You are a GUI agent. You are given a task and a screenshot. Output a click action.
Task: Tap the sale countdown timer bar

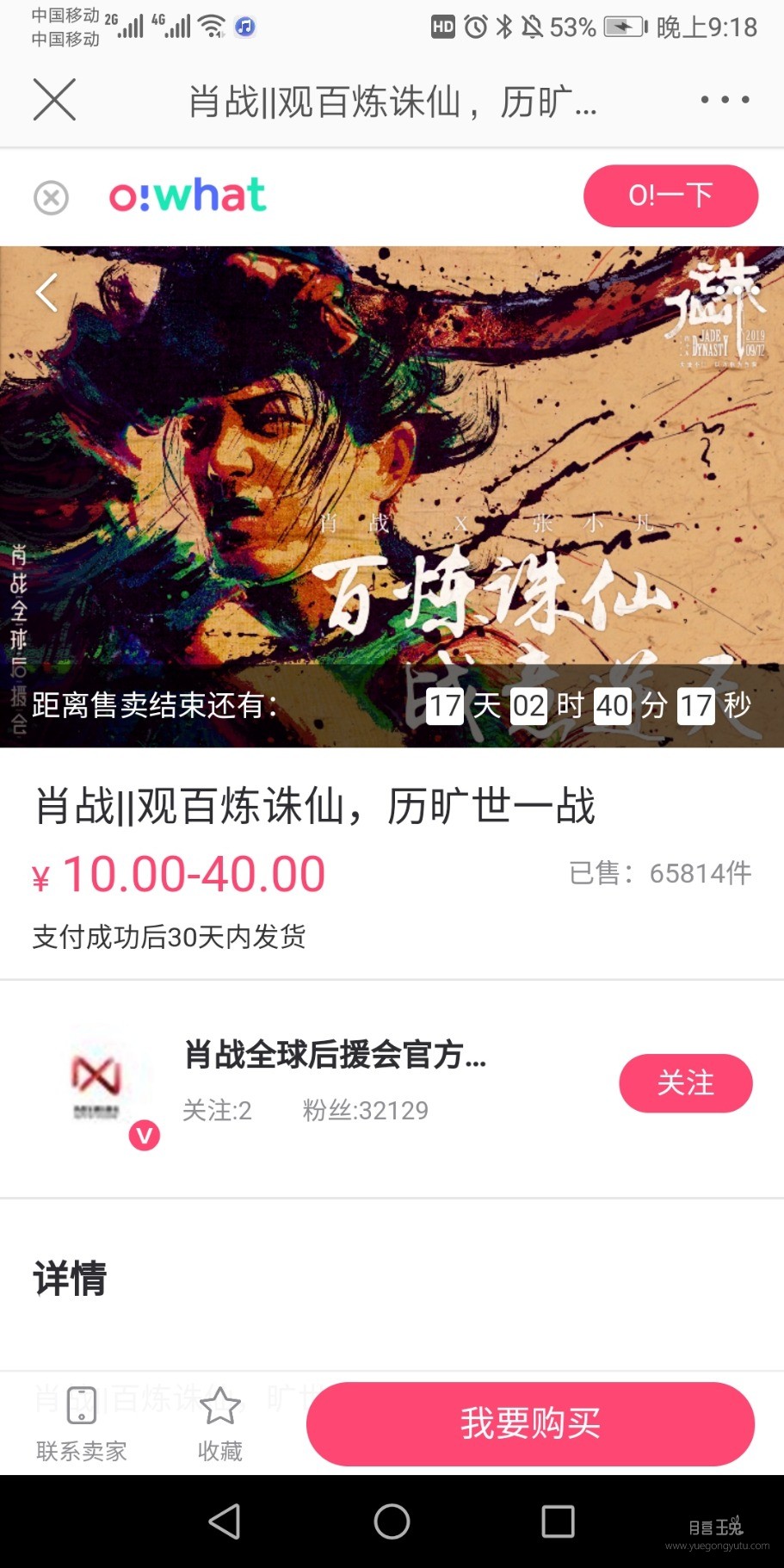coord(392,706)
